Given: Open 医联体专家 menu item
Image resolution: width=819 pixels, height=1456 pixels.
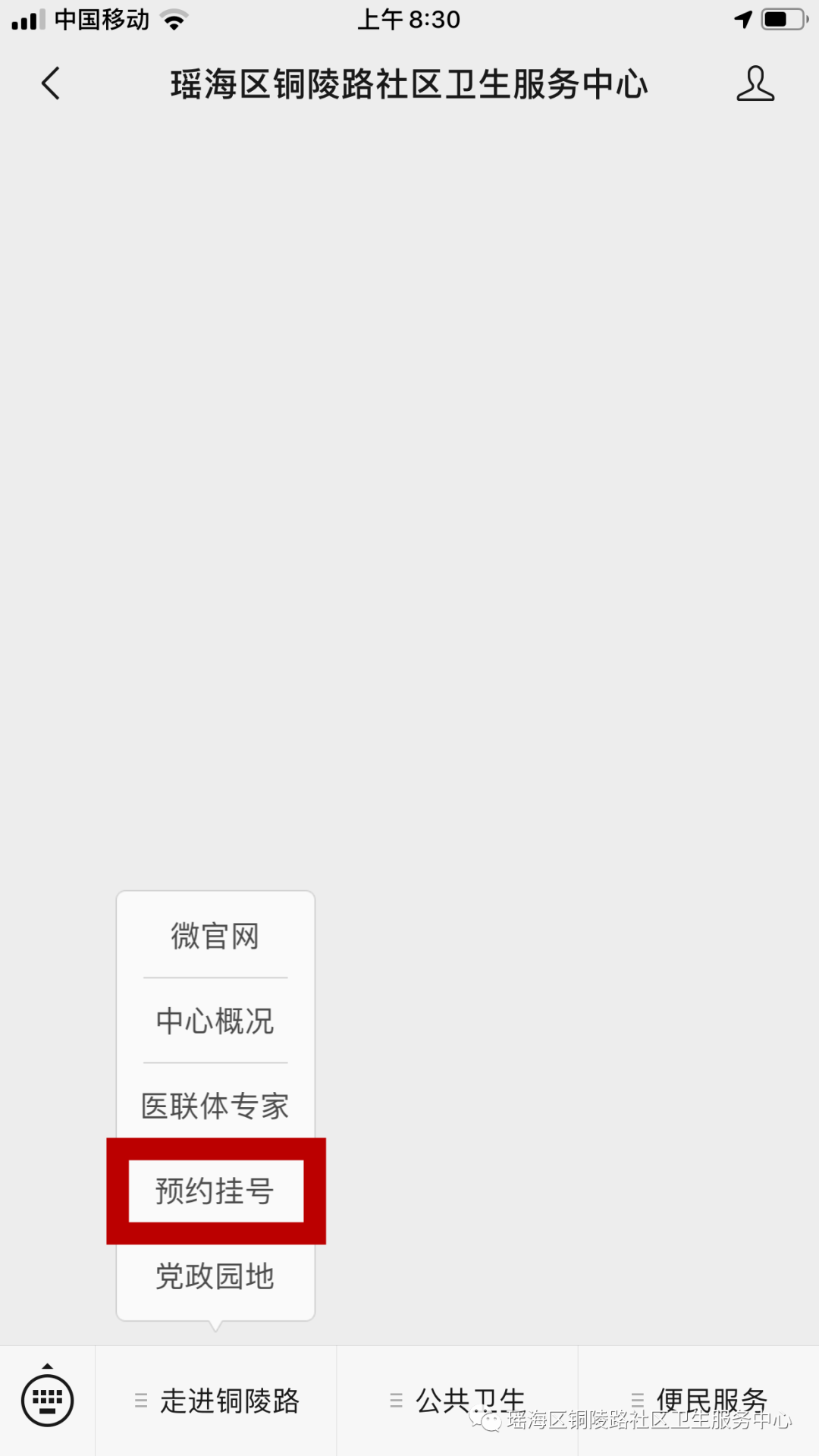Looking at the screenshot, I should tap(215, 1106).
